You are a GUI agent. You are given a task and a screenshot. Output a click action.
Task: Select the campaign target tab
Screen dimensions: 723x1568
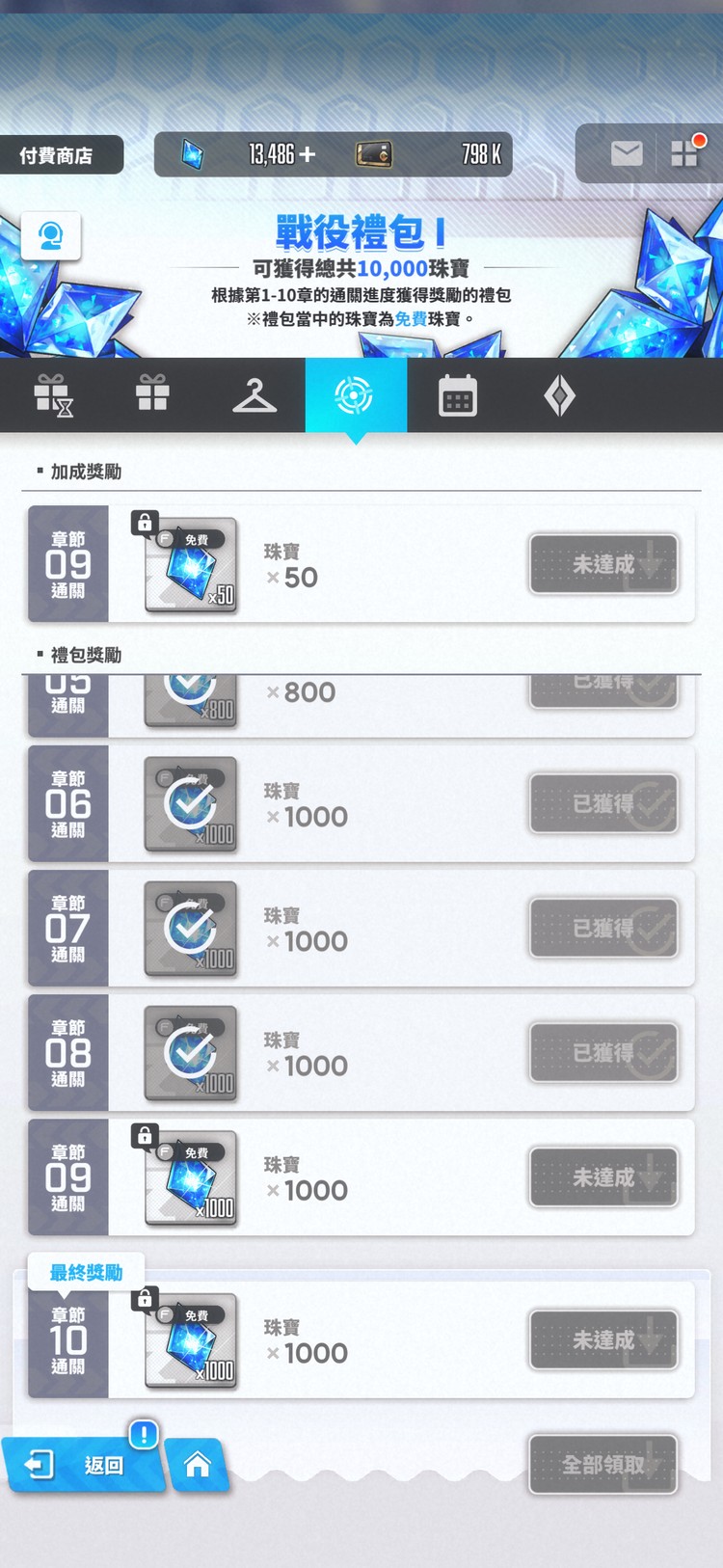tap(355, 395)
